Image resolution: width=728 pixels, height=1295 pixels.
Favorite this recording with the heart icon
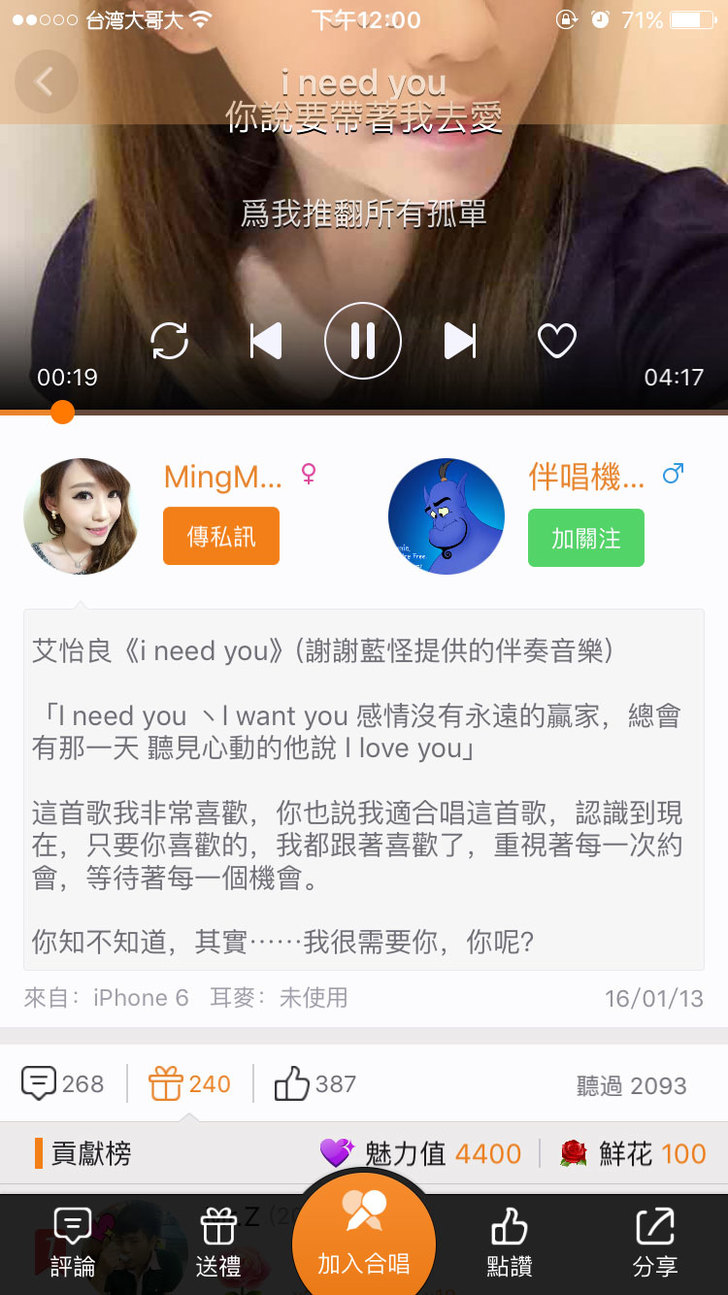[x=557, y=341]
